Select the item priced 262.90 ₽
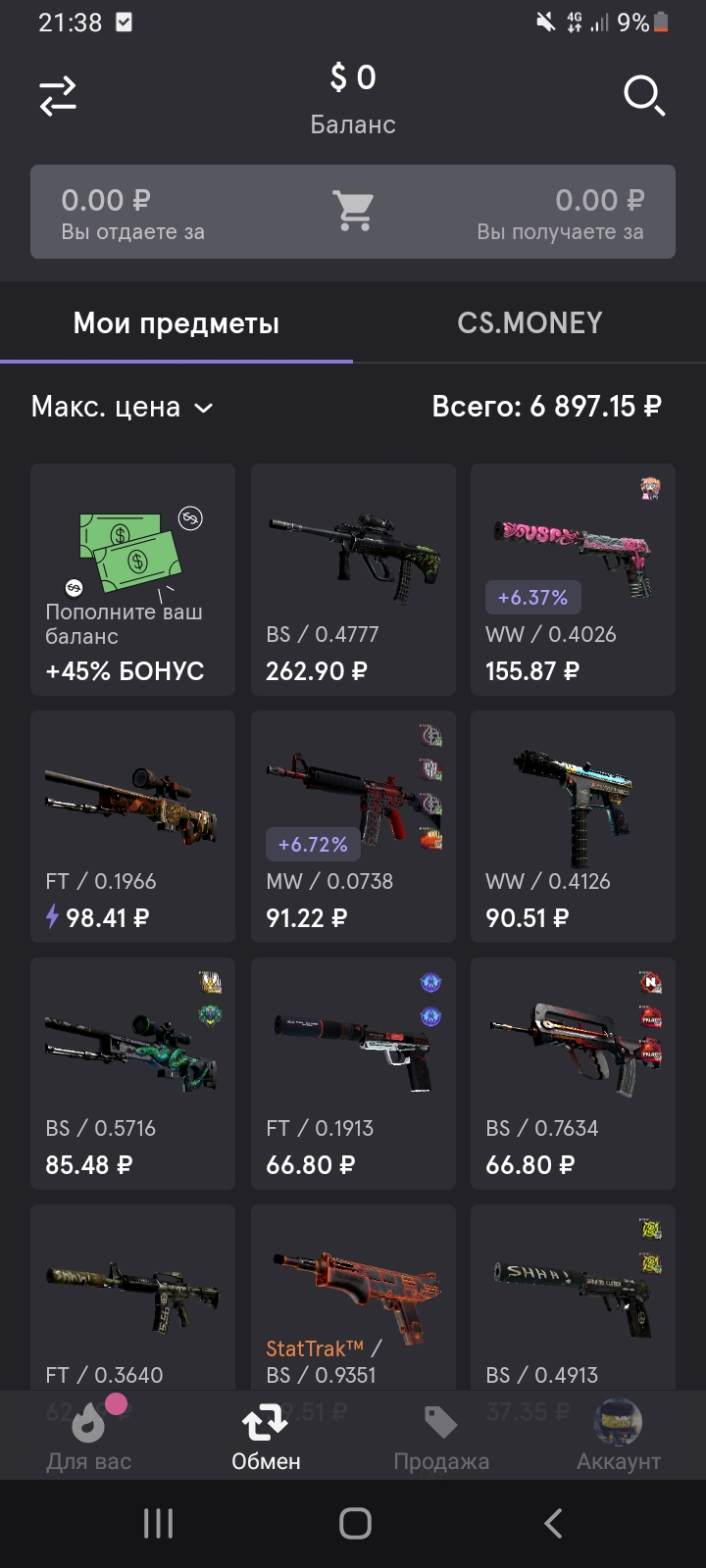 [x=353, y=580]
